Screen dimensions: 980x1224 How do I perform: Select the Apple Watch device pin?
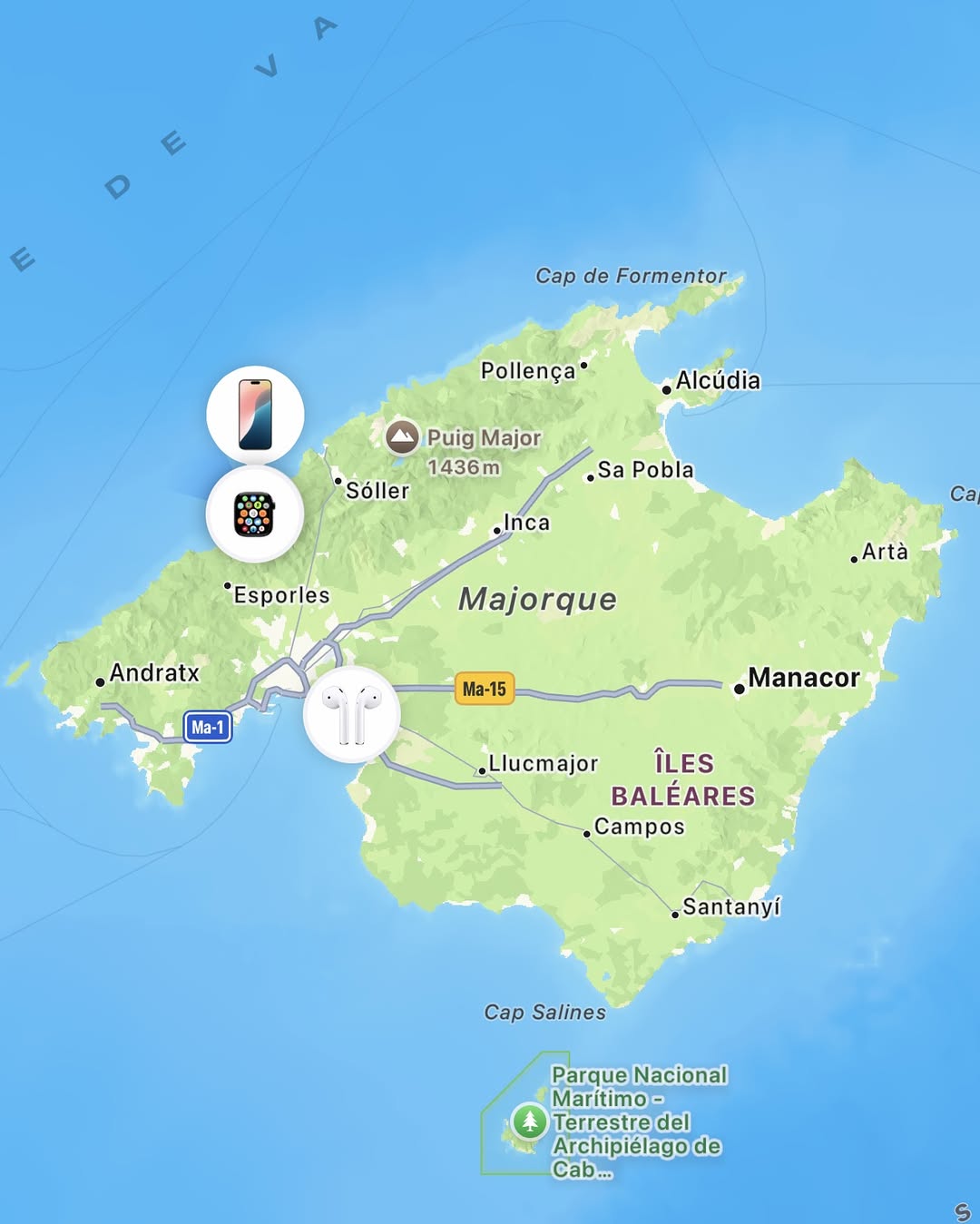coord(255,514)
